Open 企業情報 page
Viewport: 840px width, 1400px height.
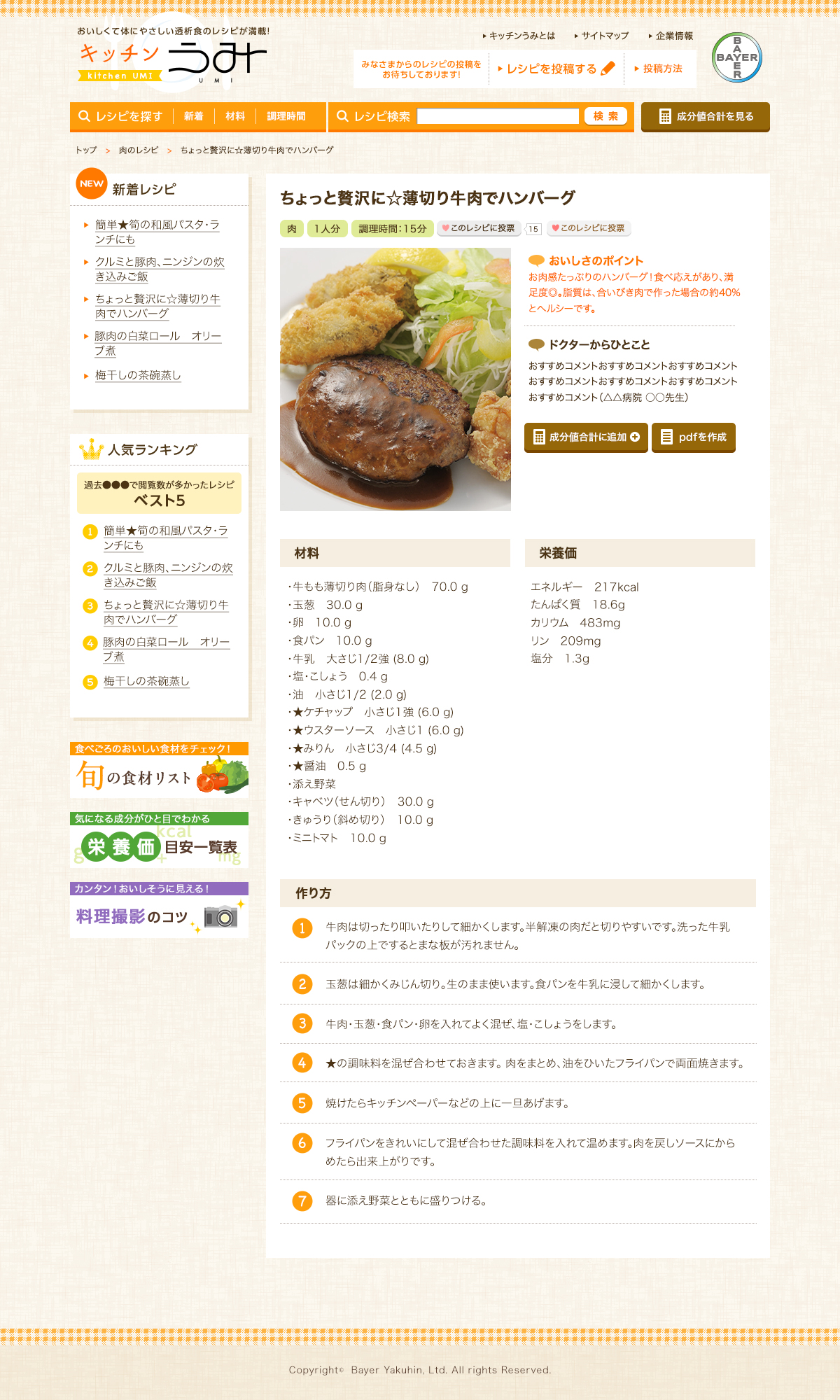point(673,36)
